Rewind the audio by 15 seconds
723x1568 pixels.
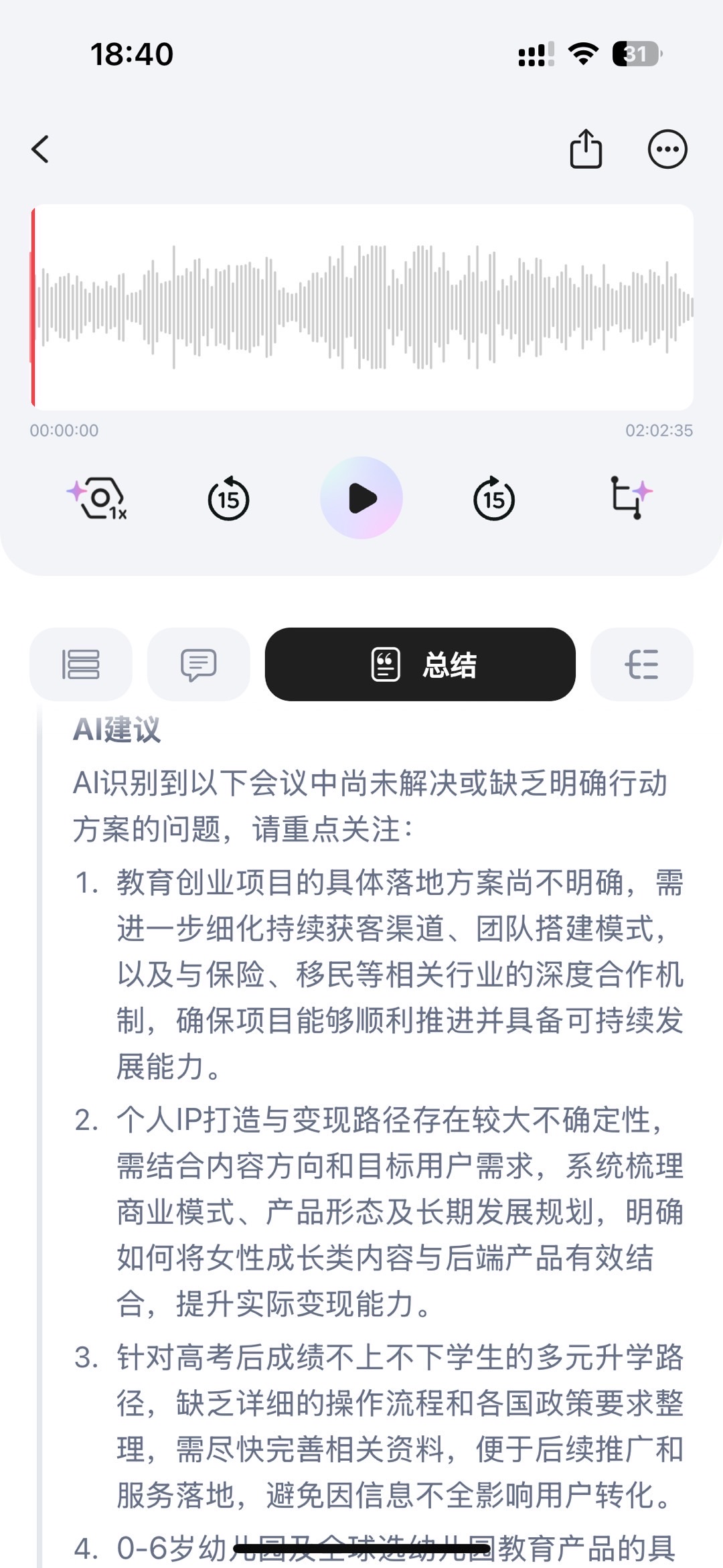228,498
